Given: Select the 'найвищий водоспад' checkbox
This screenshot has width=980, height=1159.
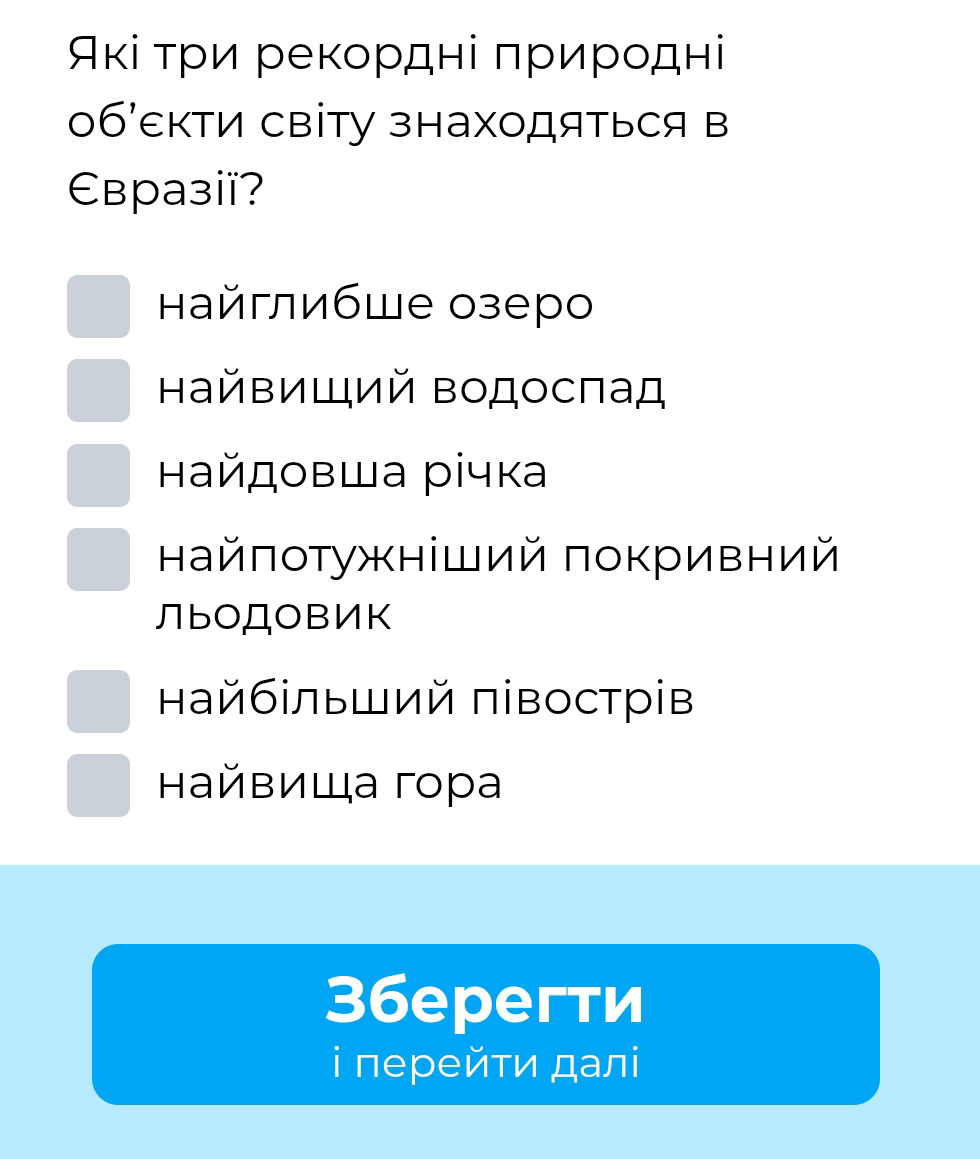Looking at the screenshot, I should (98, 390).
